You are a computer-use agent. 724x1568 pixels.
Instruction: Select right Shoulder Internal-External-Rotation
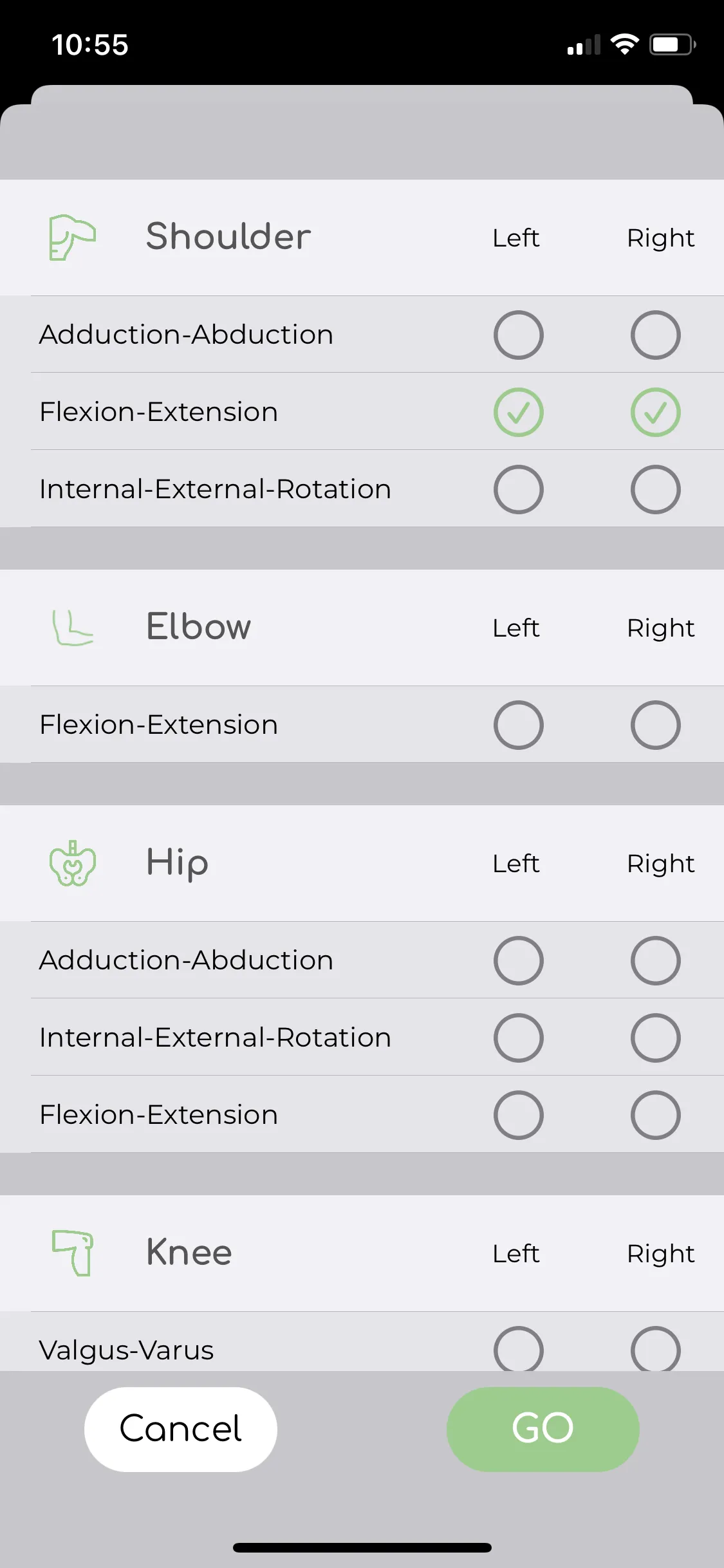click(655, 489)
